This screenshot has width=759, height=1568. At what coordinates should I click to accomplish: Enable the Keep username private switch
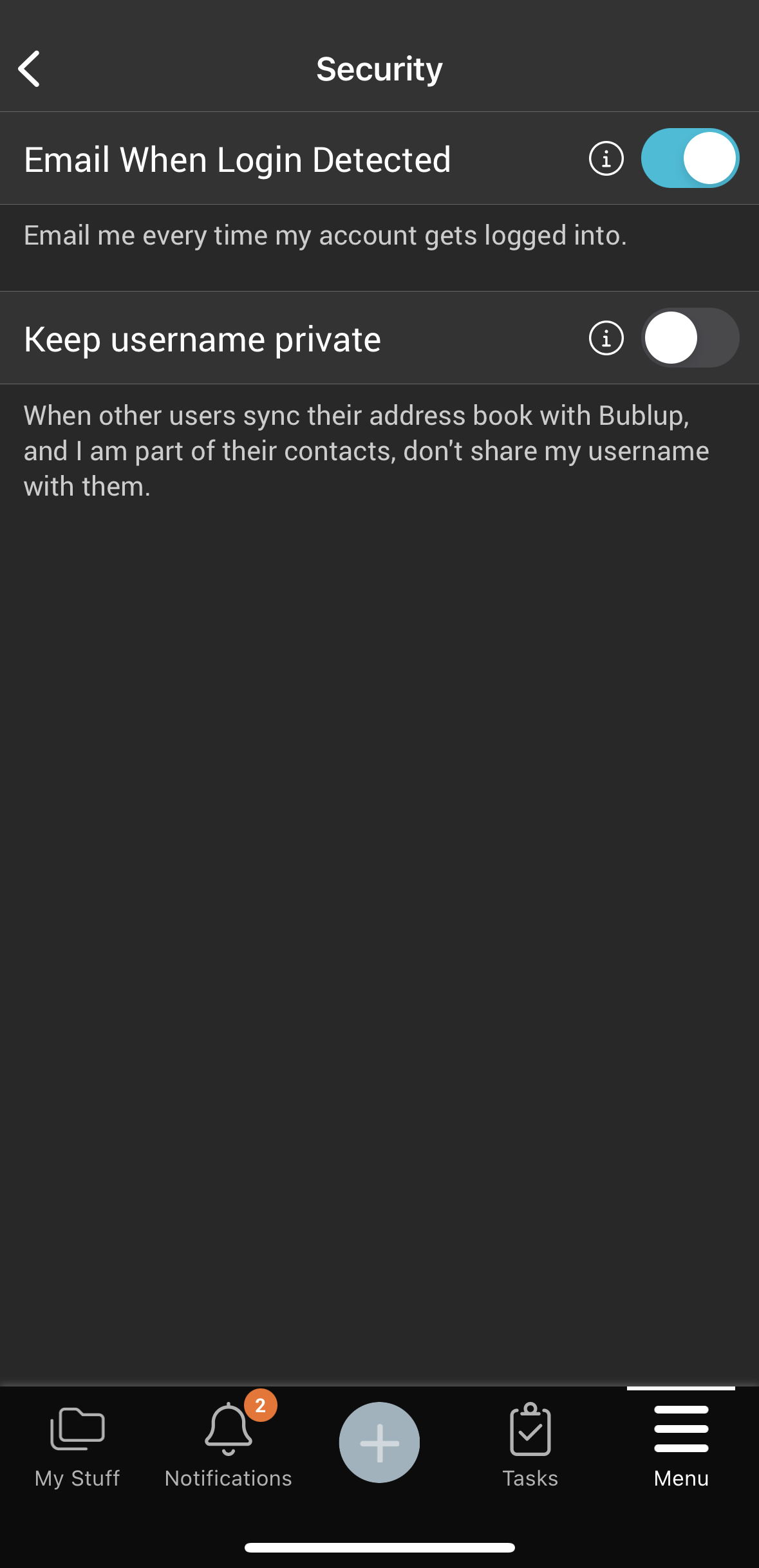(690, 338)
